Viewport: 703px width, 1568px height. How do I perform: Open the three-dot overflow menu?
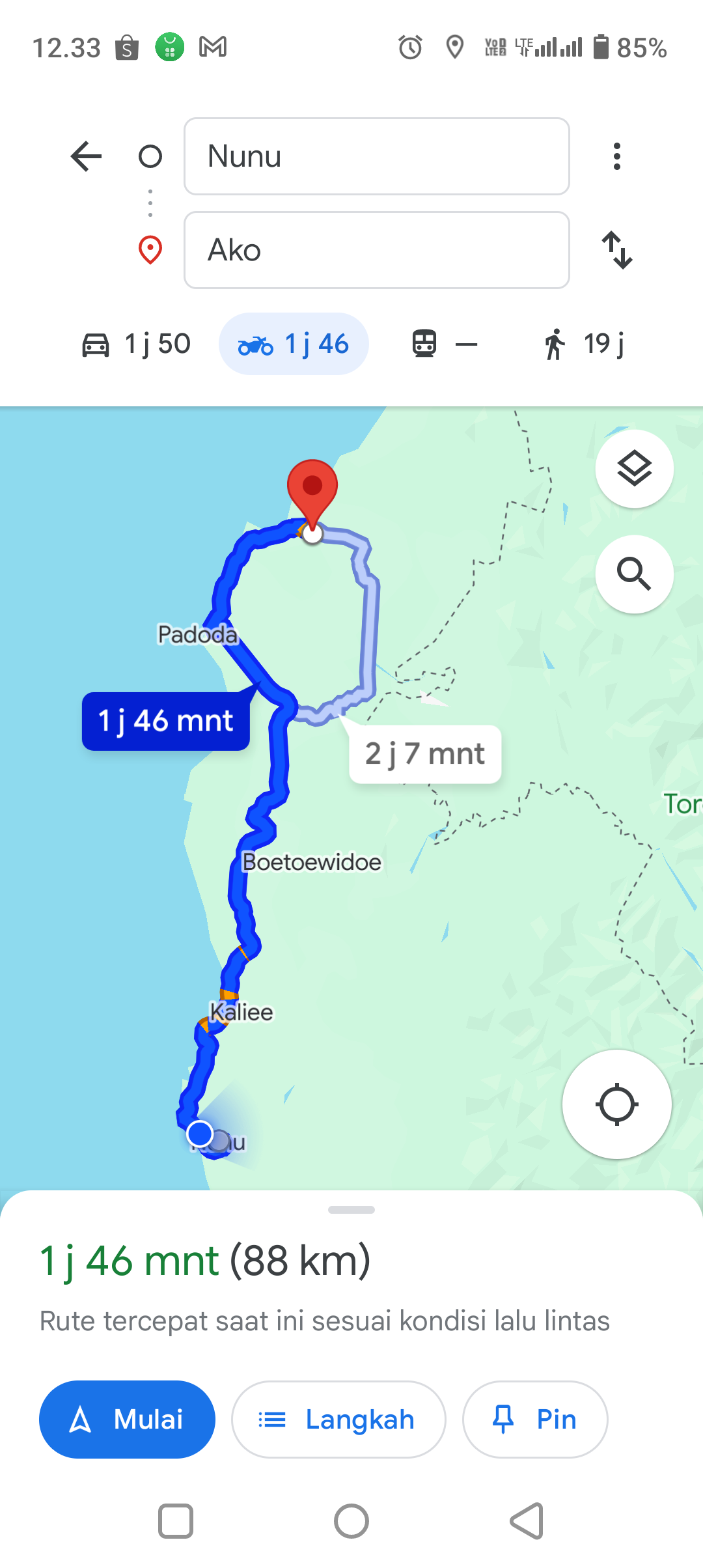point(617,156)
